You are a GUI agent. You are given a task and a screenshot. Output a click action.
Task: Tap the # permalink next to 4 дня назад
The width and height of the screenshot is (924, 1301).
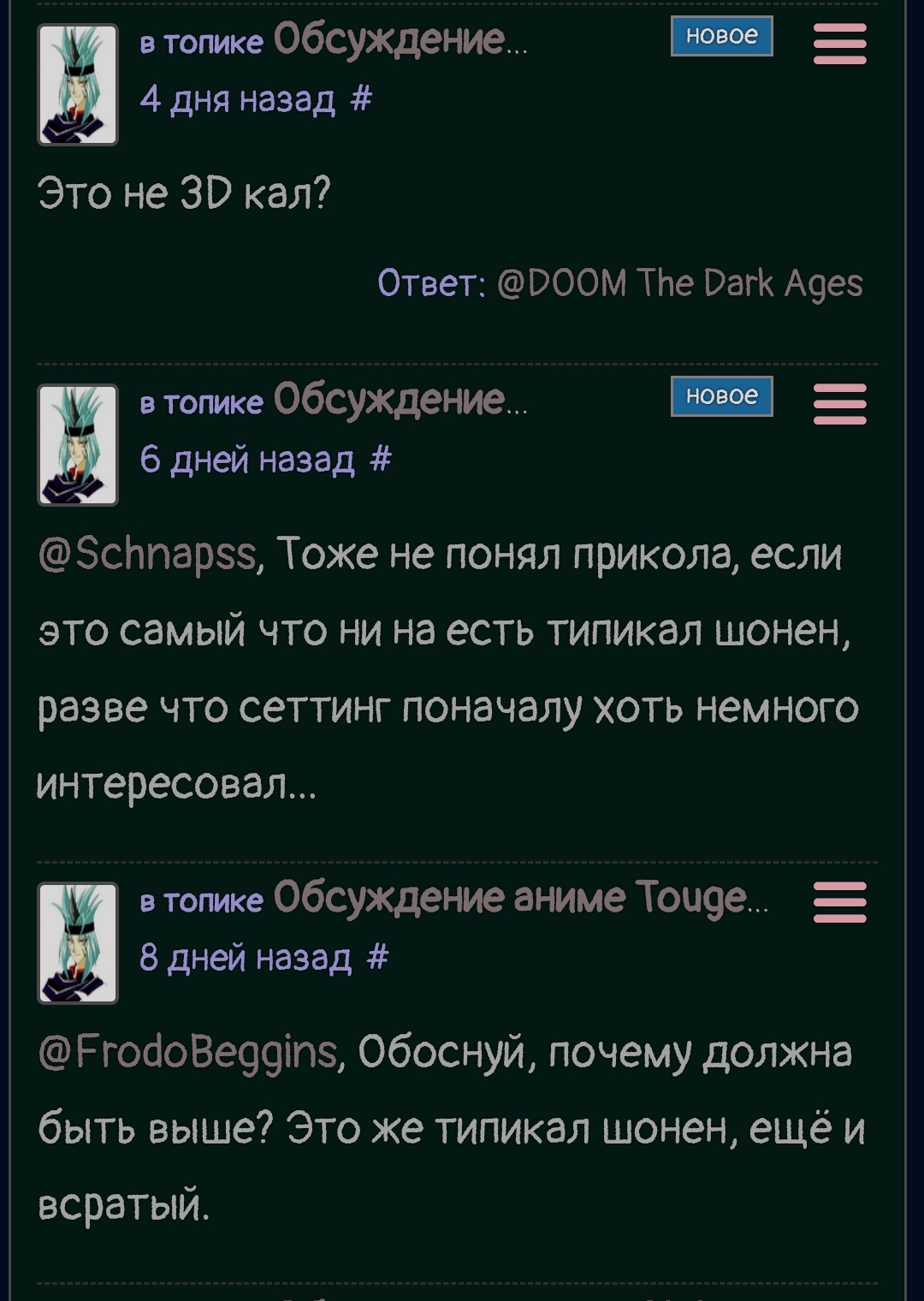(x=361, y=99)
